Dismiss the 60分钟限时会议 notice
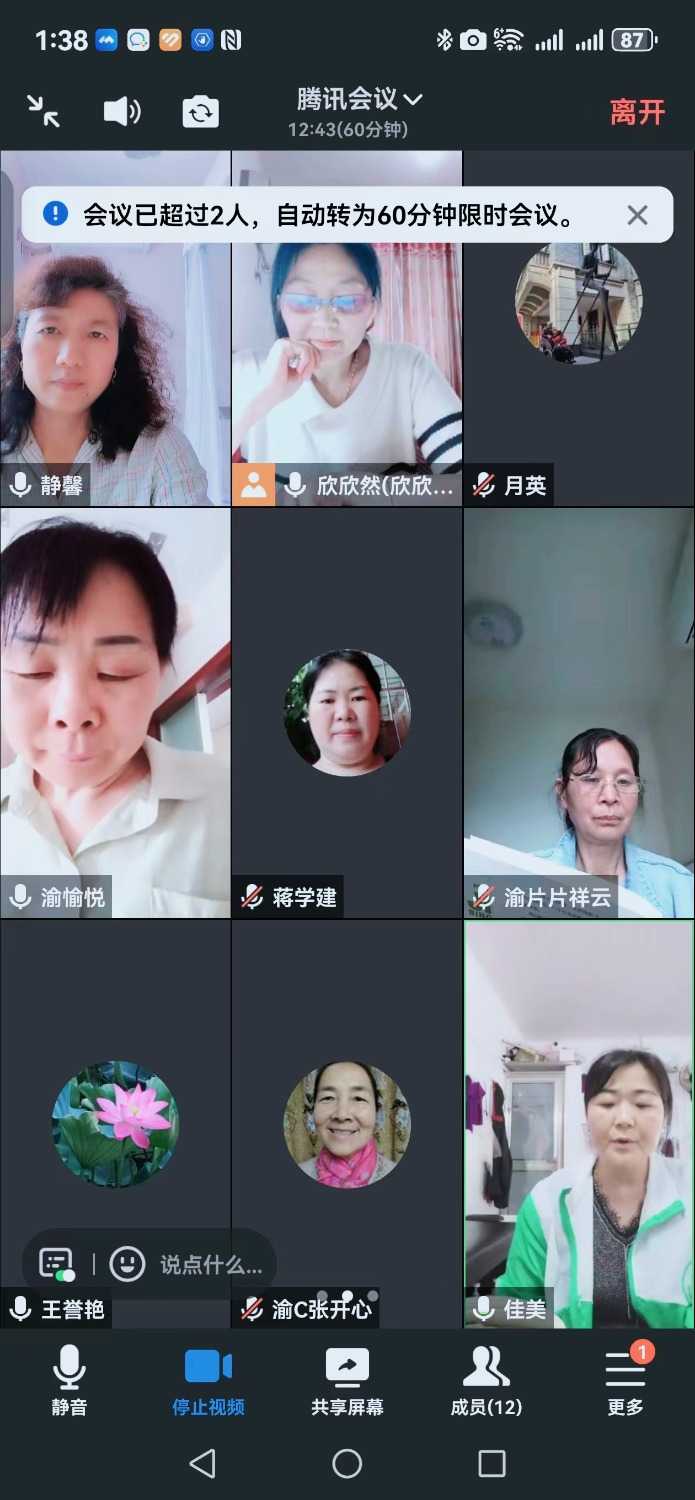695x1500 pixels. click(x=637, y=215)
